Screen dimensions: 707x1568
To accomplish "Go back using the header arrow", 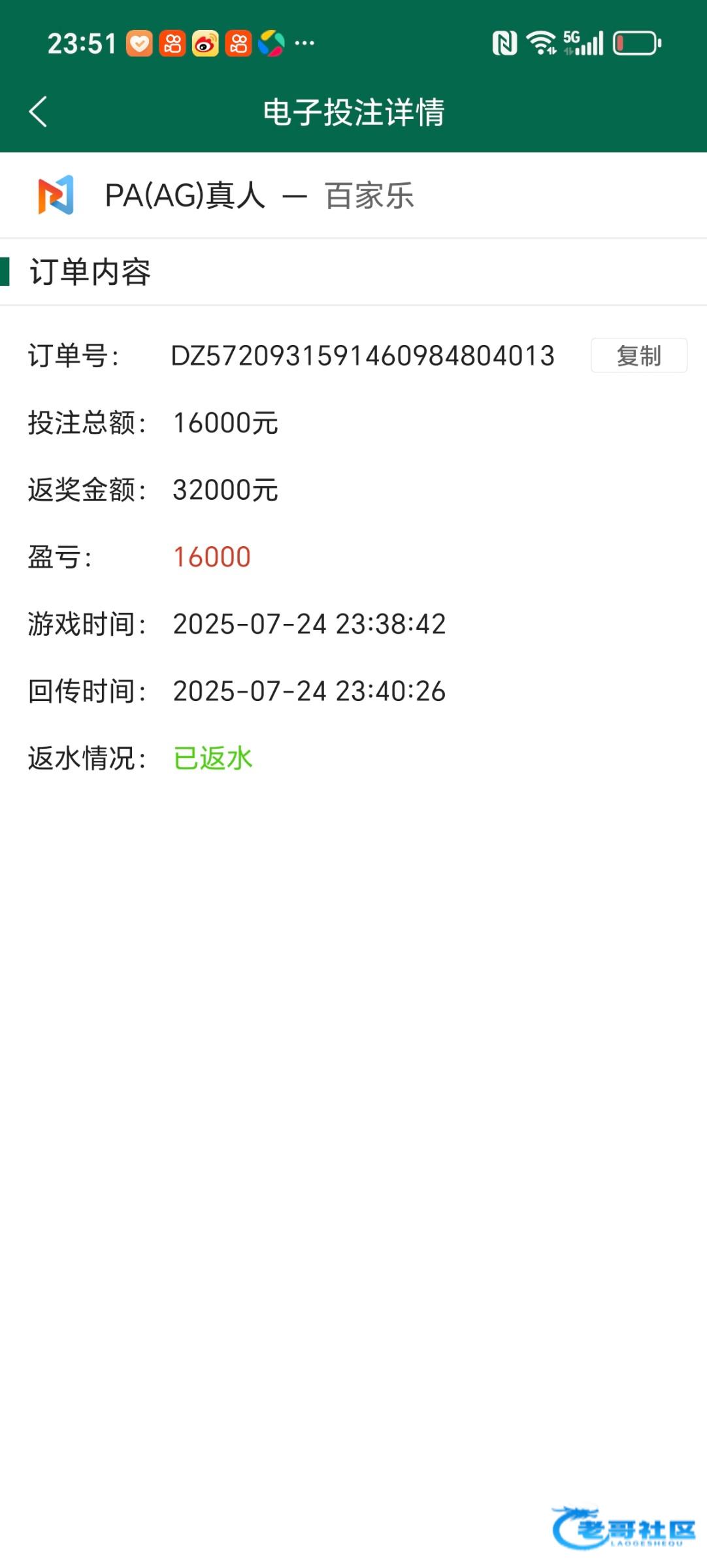I will point(39,112).
